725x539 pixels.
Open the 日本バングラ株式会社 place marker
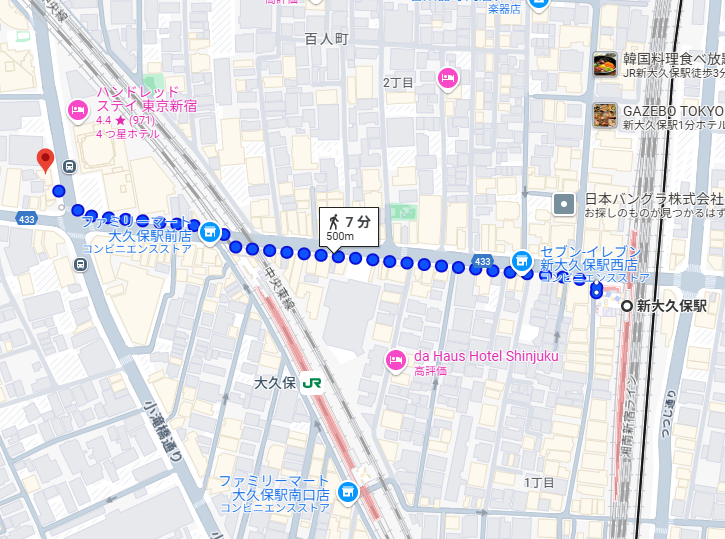(x=565, y=204)
